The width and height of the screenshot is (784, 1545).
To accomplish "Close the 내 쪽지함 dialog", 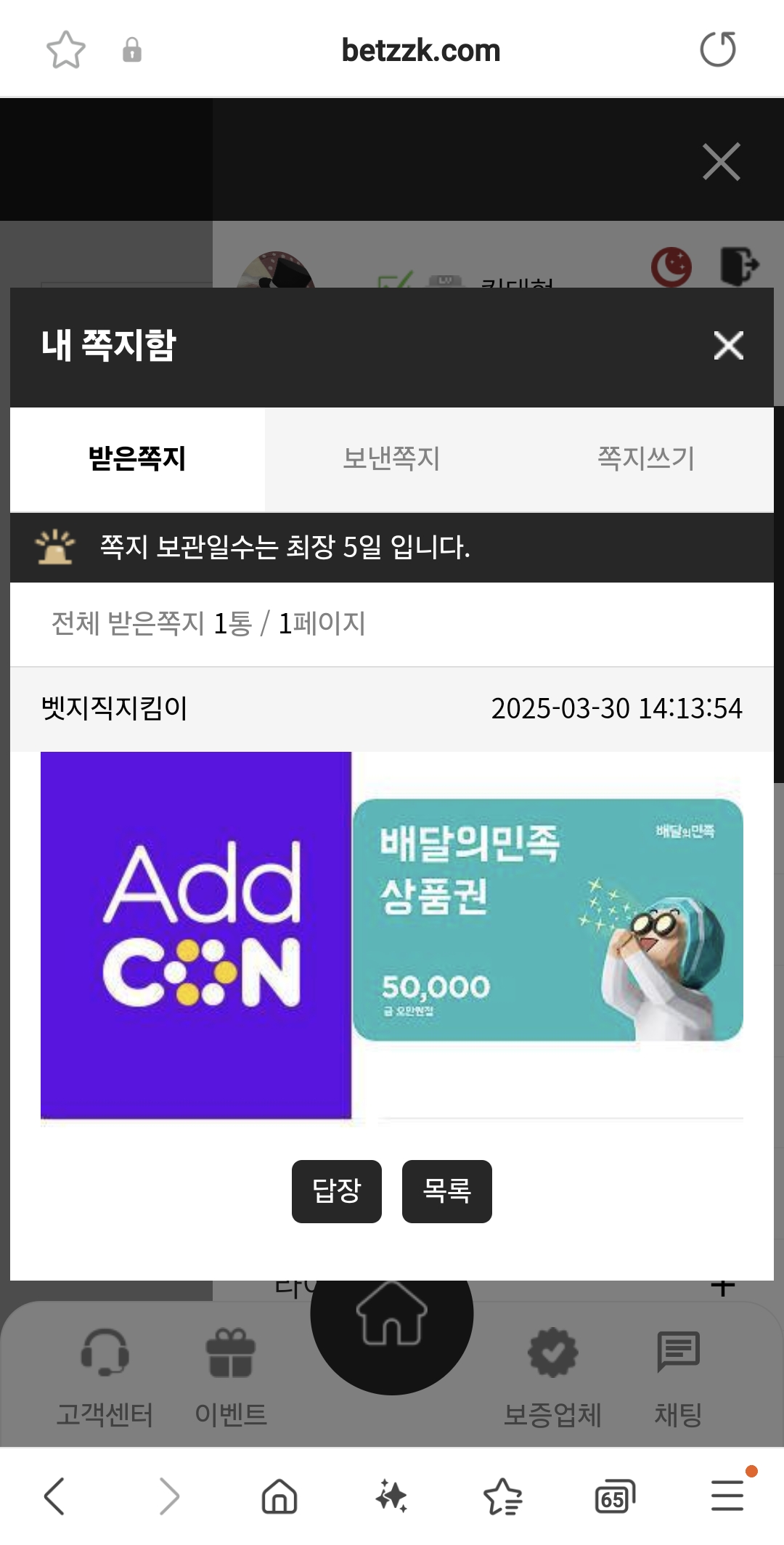I will 728,346.
